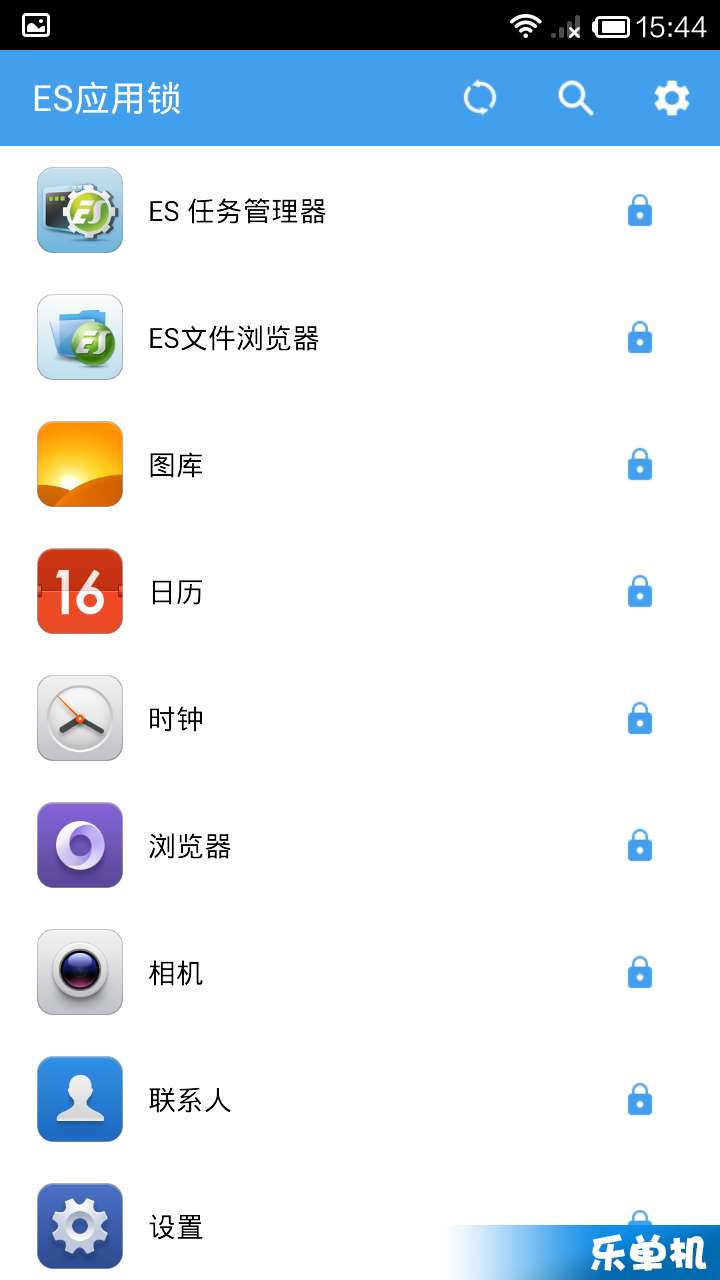Toggle the lock for 日历
The width and height of the screenshot is (720, 1280).
(x=640, y=591)
